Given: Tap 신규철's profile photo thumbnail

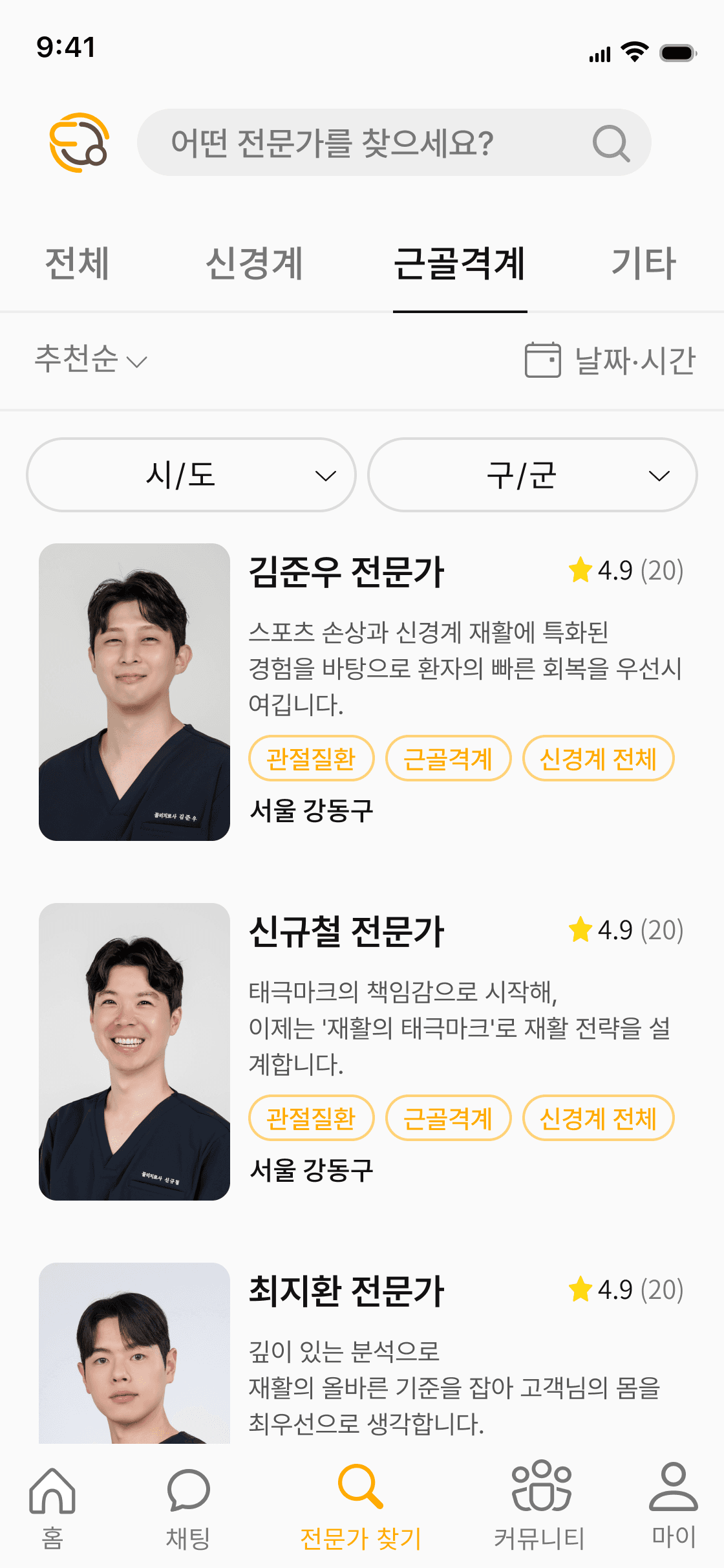Looking at the screenshot, I should click(135, 1051).
